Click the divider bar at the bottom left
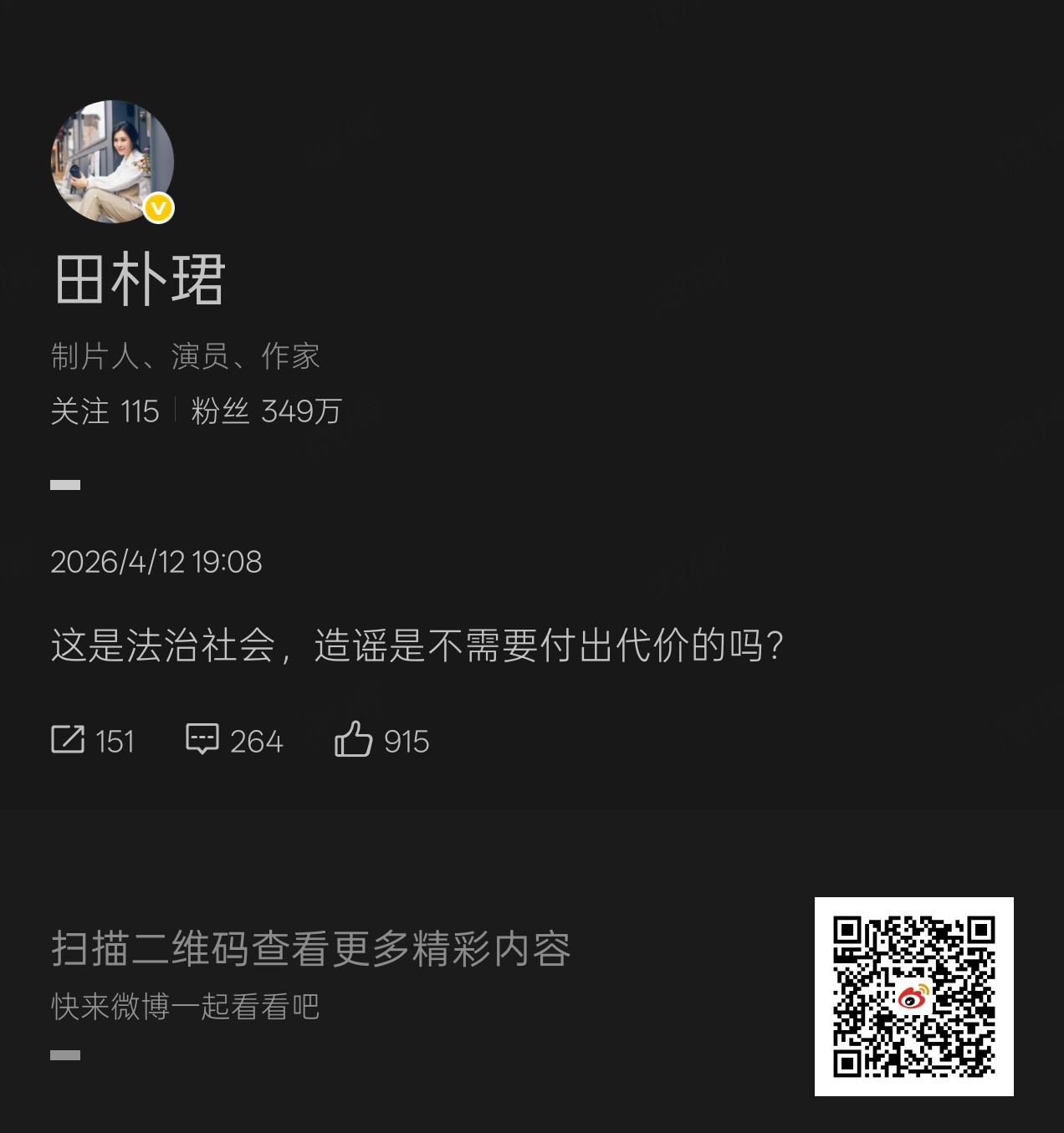The height and width of the screenshot is (1133, 1064). (x=64, y=1055)
